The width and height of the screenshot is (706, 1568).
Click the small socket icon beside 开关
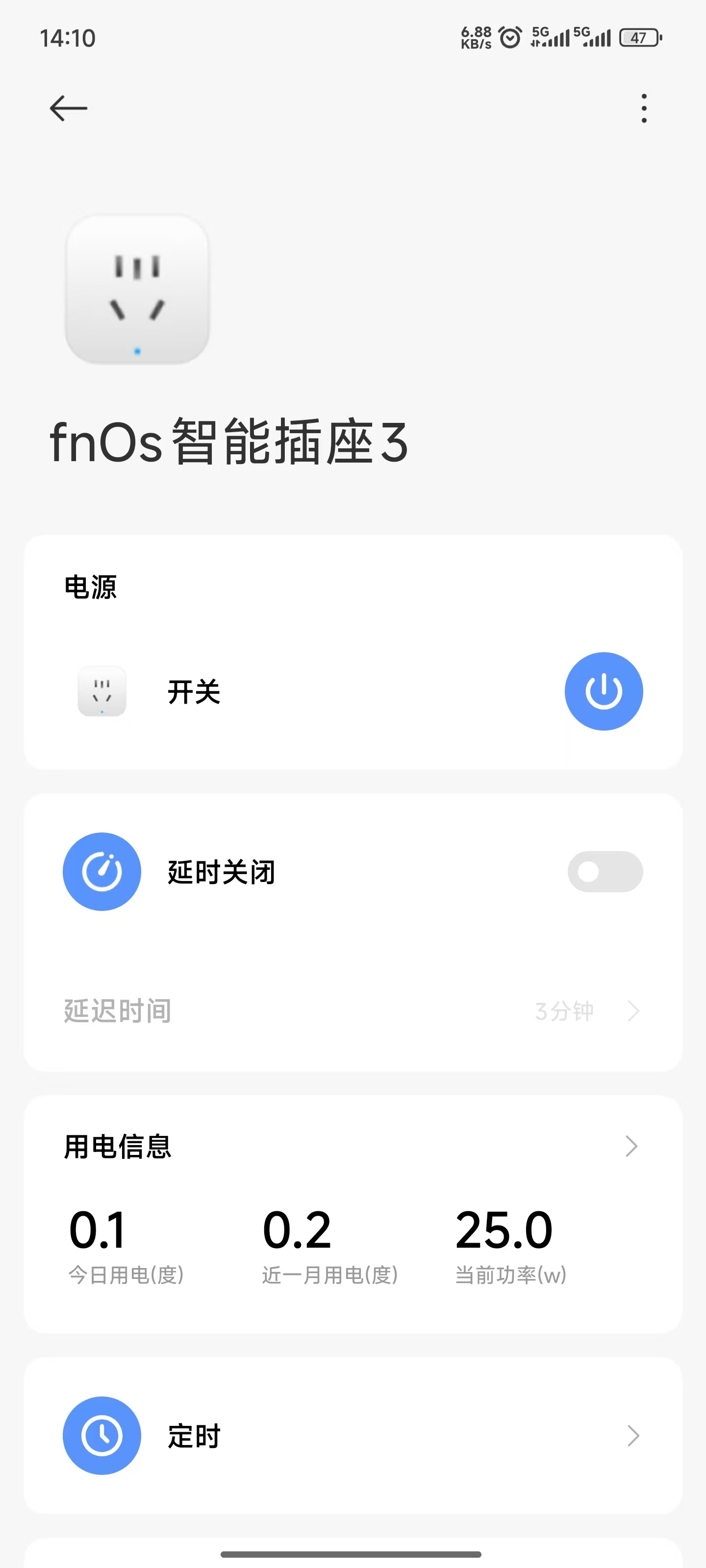click(x=101, y=691)
